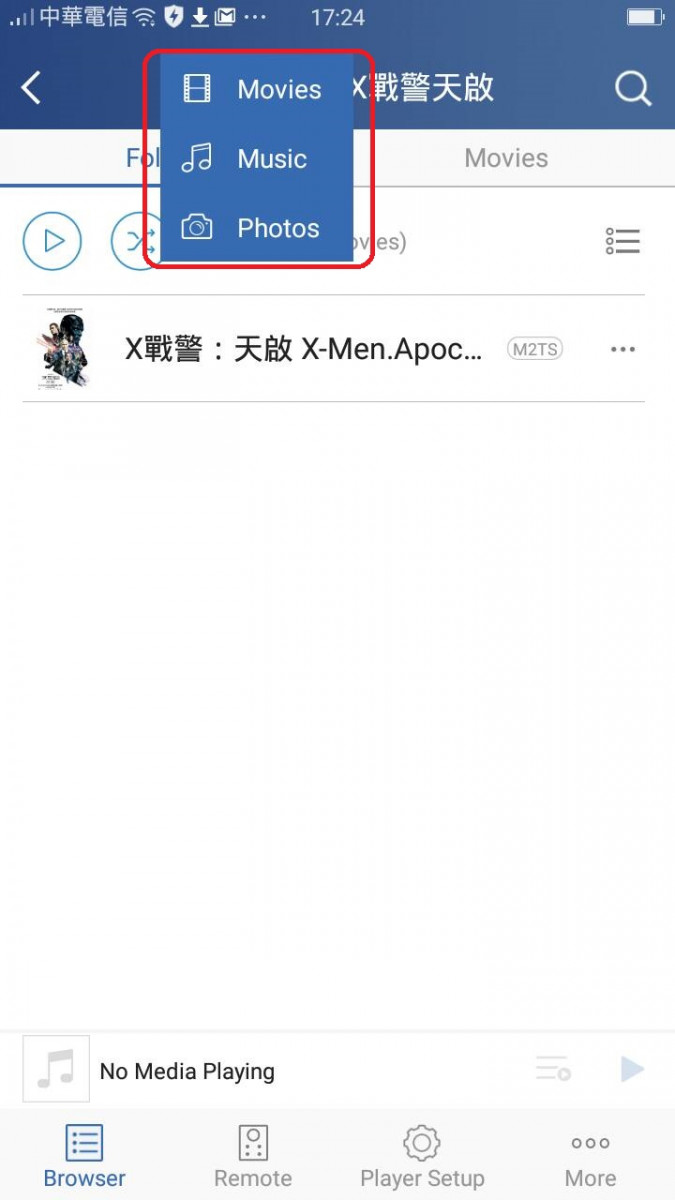
Task: Open the More tab
Action: click(x=590, y=1156)
